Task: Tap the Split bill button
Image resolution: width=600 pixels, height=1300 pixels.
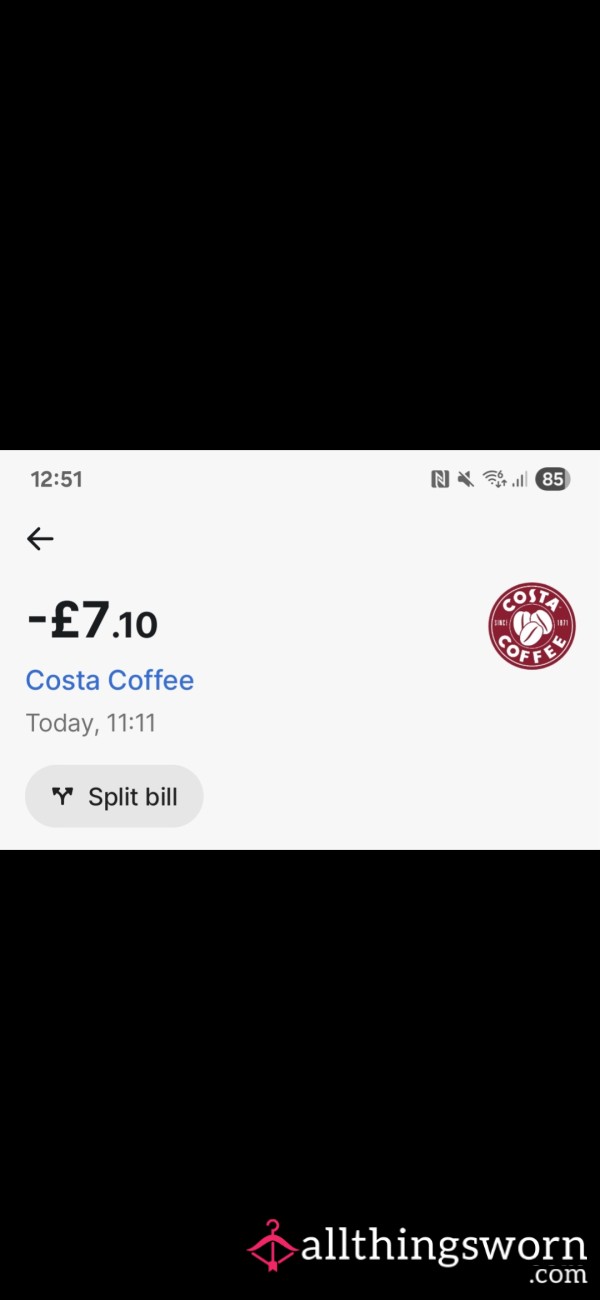Action: click(x=114, y=796)
